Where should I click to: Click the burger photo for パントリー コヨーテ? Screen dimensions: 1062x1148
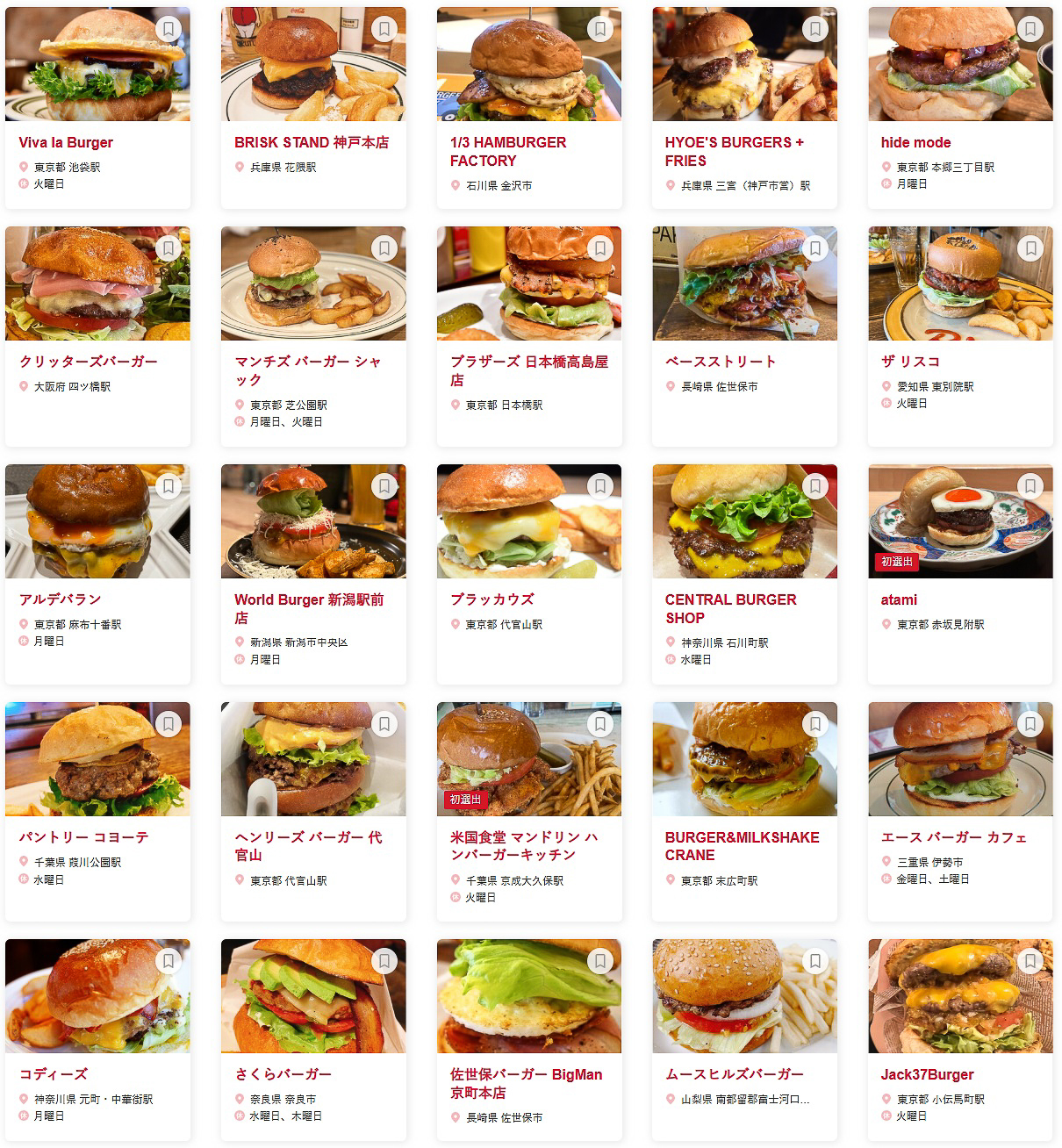click(97, 758)
